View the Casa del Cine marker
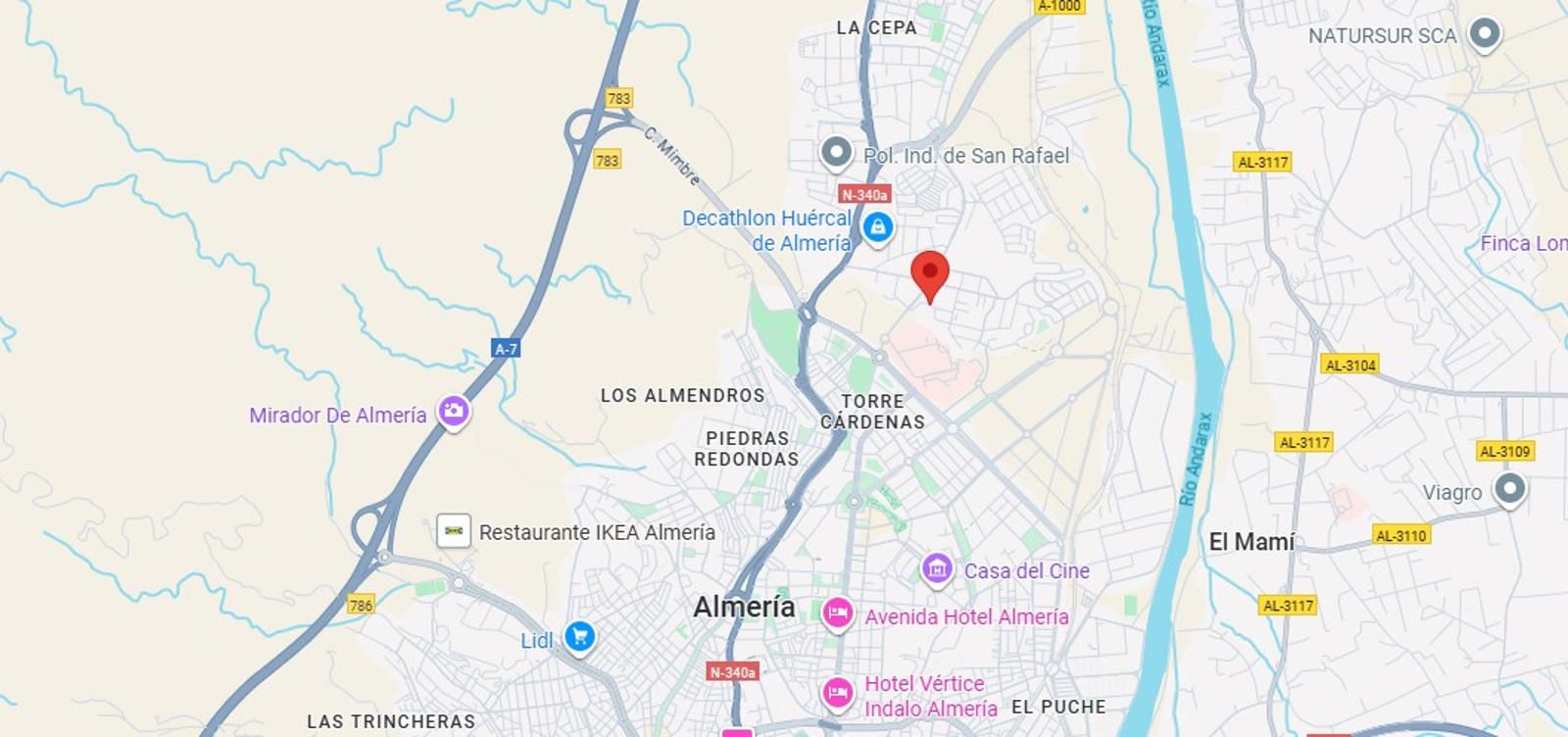Viewport: 1568px width, 737px height. 937,568
